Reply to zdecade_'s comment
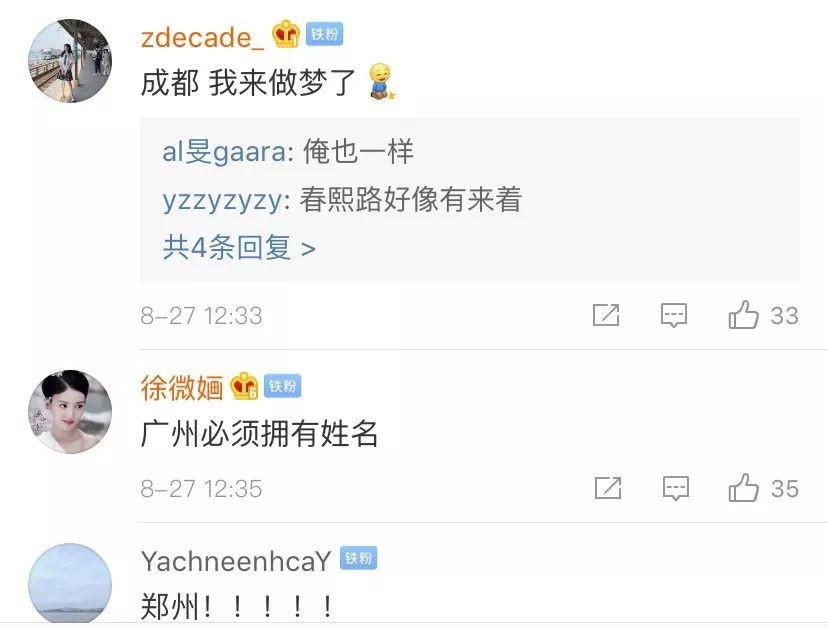The width and height of the screenshot is (828, 628). [675, 316]
